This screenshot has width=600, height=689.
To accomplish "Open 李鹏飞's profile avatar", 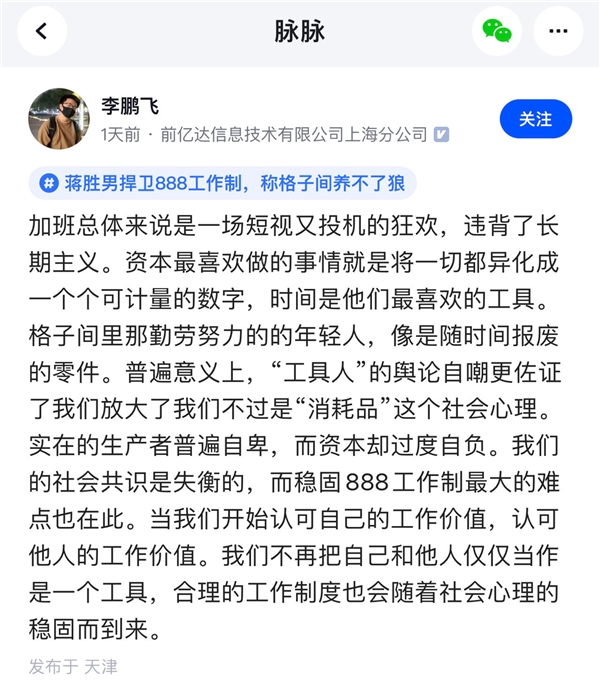I will [59, 119].
